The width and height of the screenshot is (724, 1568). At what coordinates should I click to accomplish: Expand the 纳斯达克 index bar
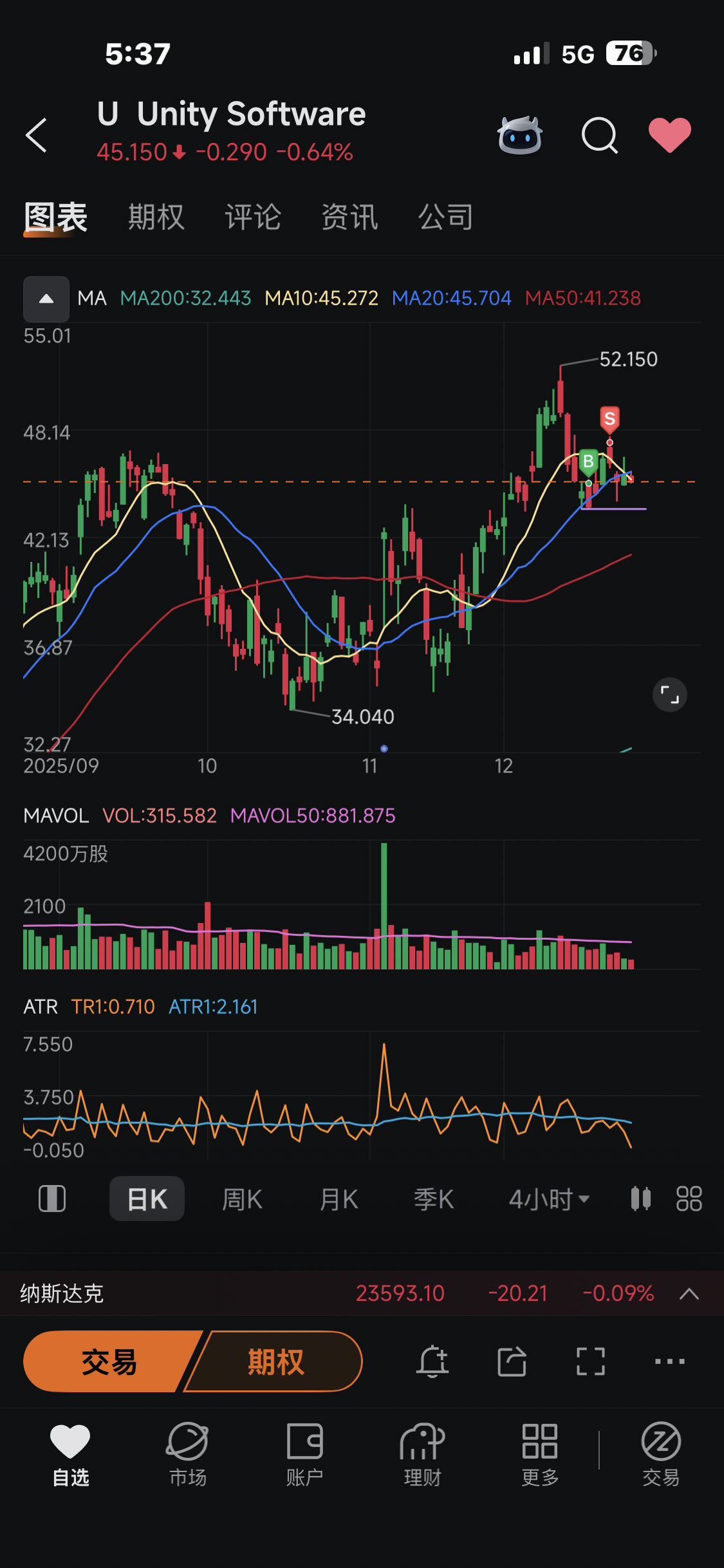point(689,1293)
